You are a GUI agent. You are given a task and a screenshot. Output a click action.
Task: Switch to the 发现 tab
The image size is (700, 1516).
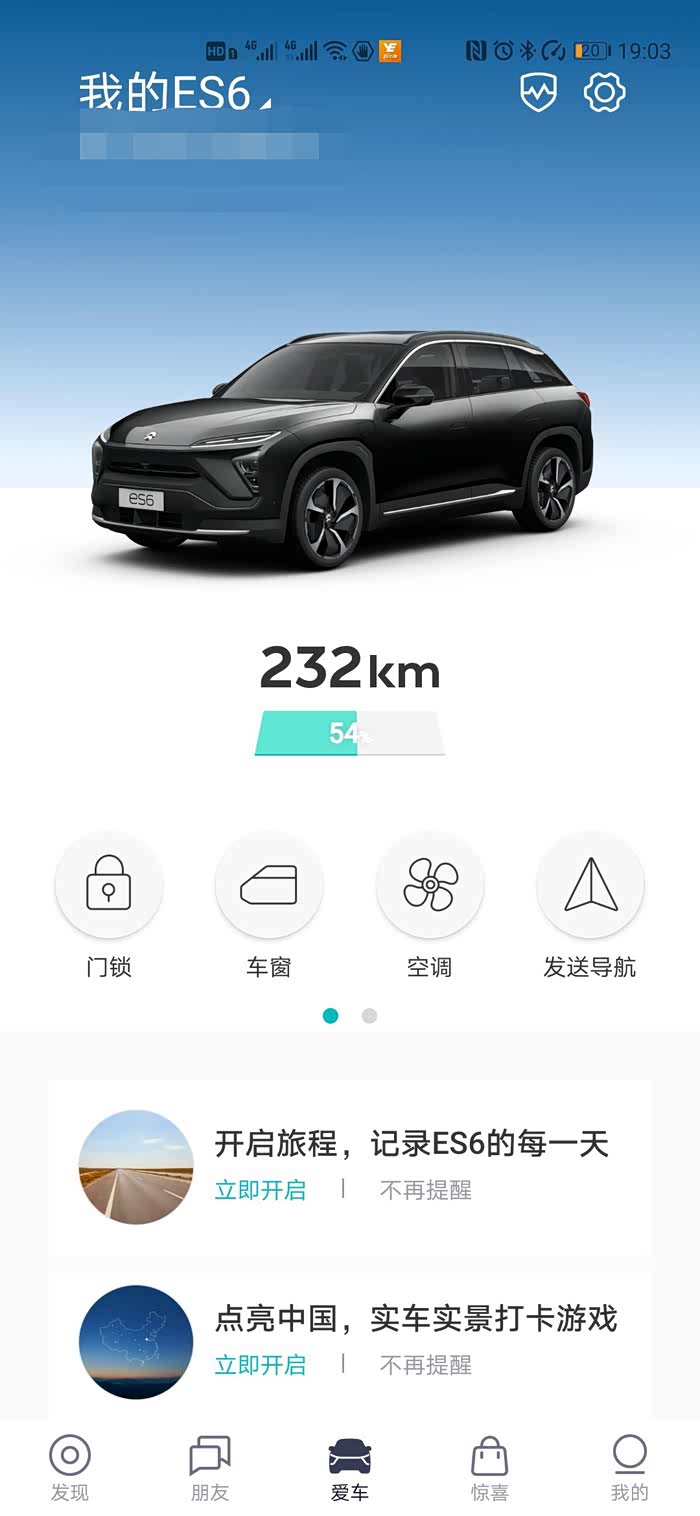point(70,1468)
